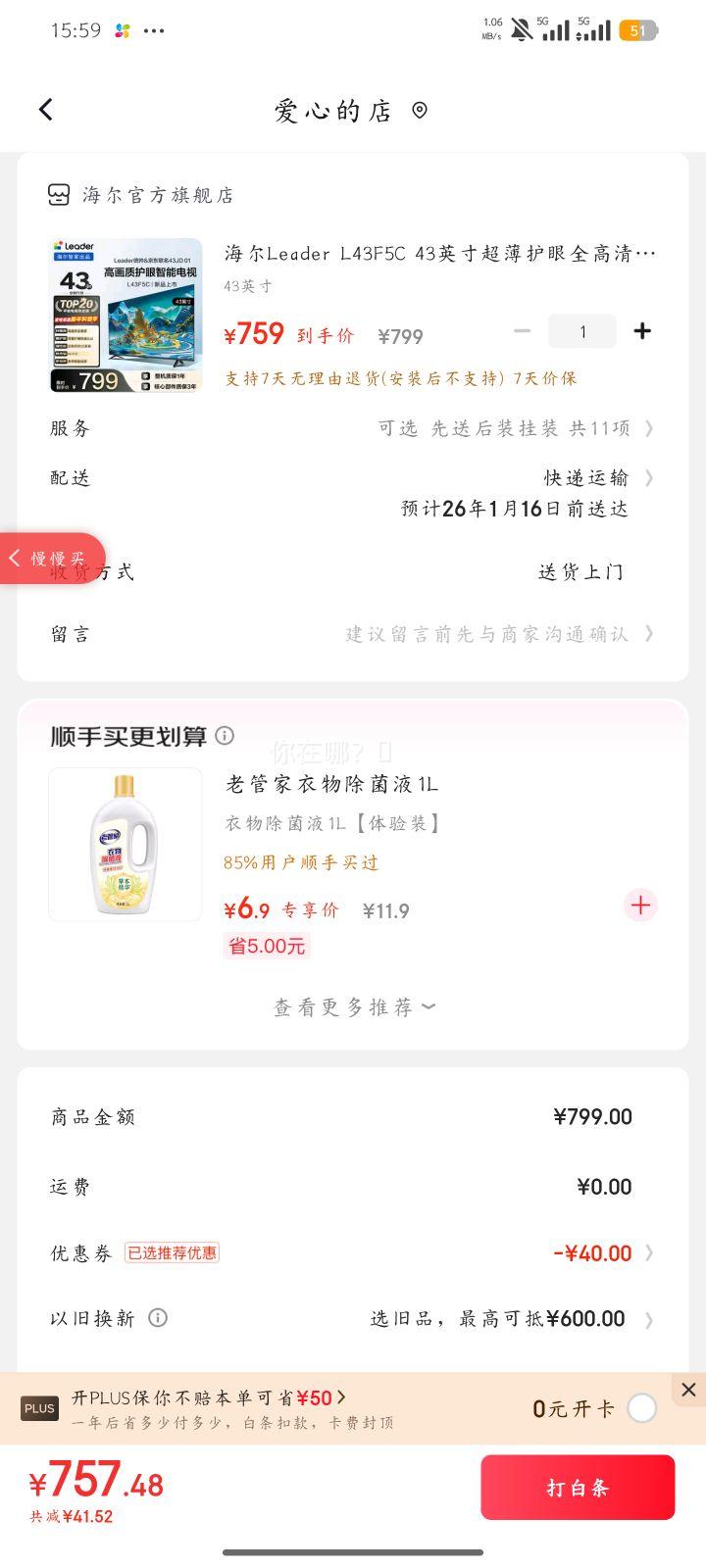The width and height of the screenshot is (706, 1568).
Task: Tap the info icon beside 顺手买更划算
Action: [x=226, y=735]
